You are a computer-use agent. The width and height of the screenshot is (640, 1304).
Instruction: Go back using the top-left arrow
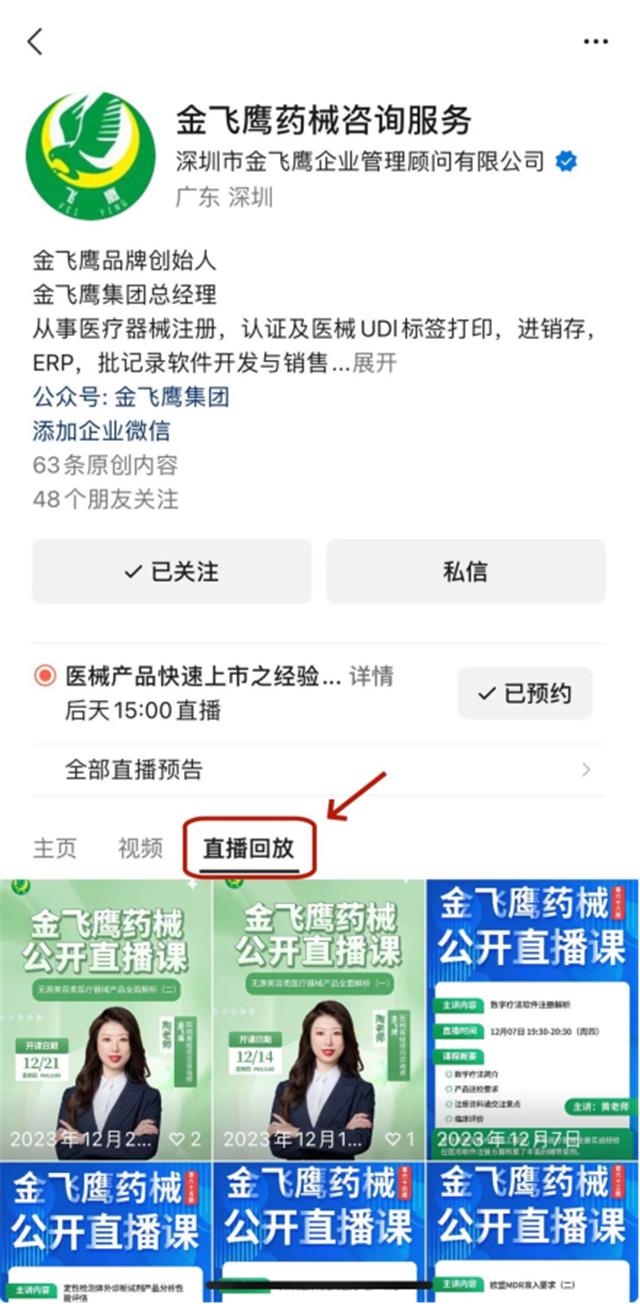36,41
